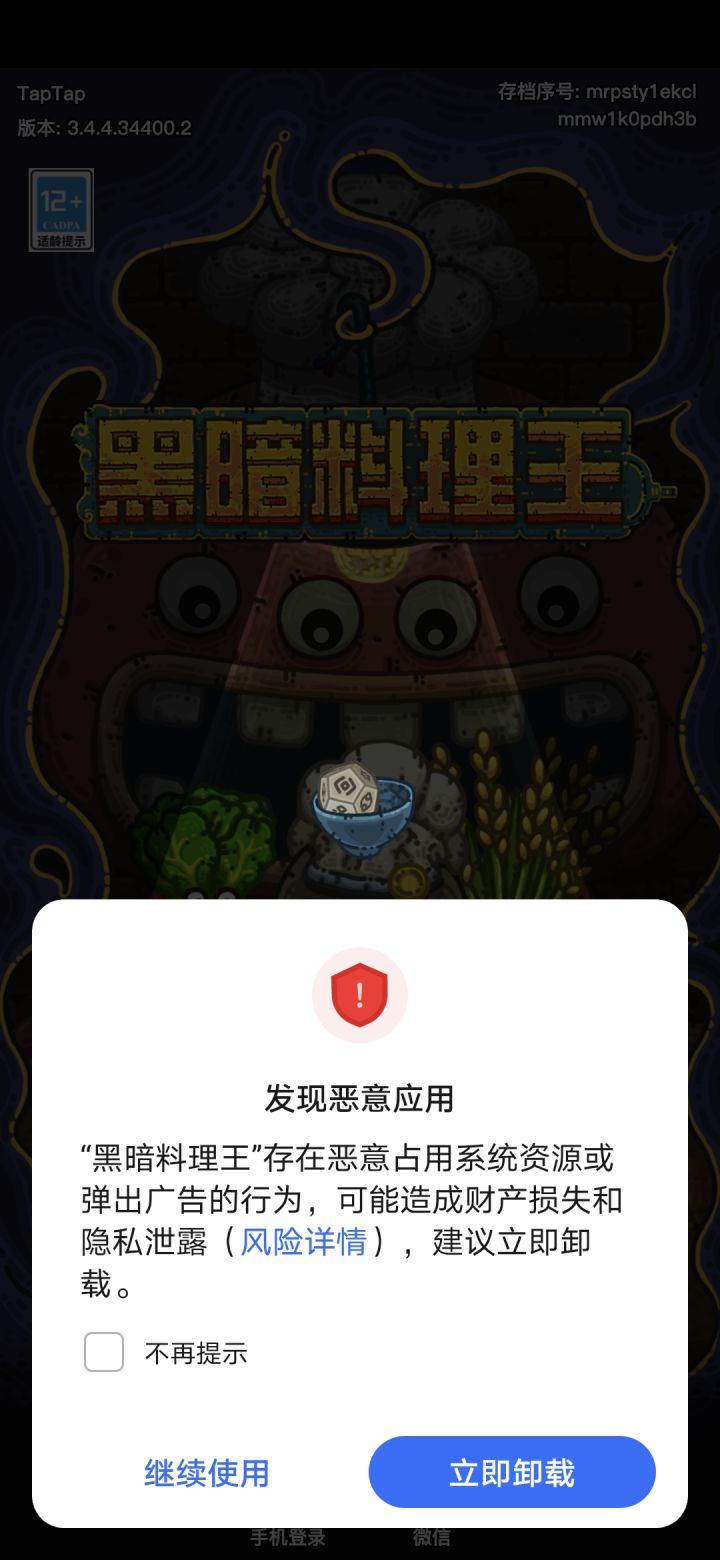Click 继续使用 to keep using app
The height and width of the screenshot is (1560, 720).
coord(206,1472)
